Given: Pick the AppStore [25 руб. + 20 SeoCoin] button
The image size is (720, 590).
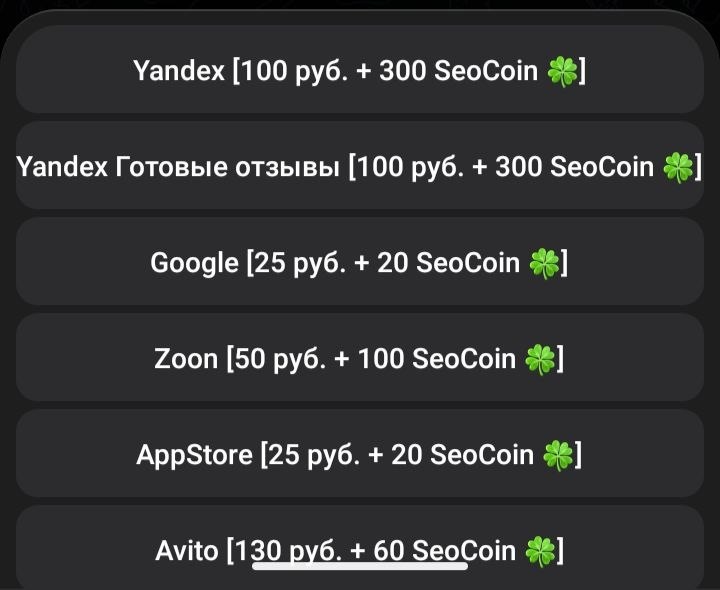Looking at the screenshot, I should click(x=360, y=454).
